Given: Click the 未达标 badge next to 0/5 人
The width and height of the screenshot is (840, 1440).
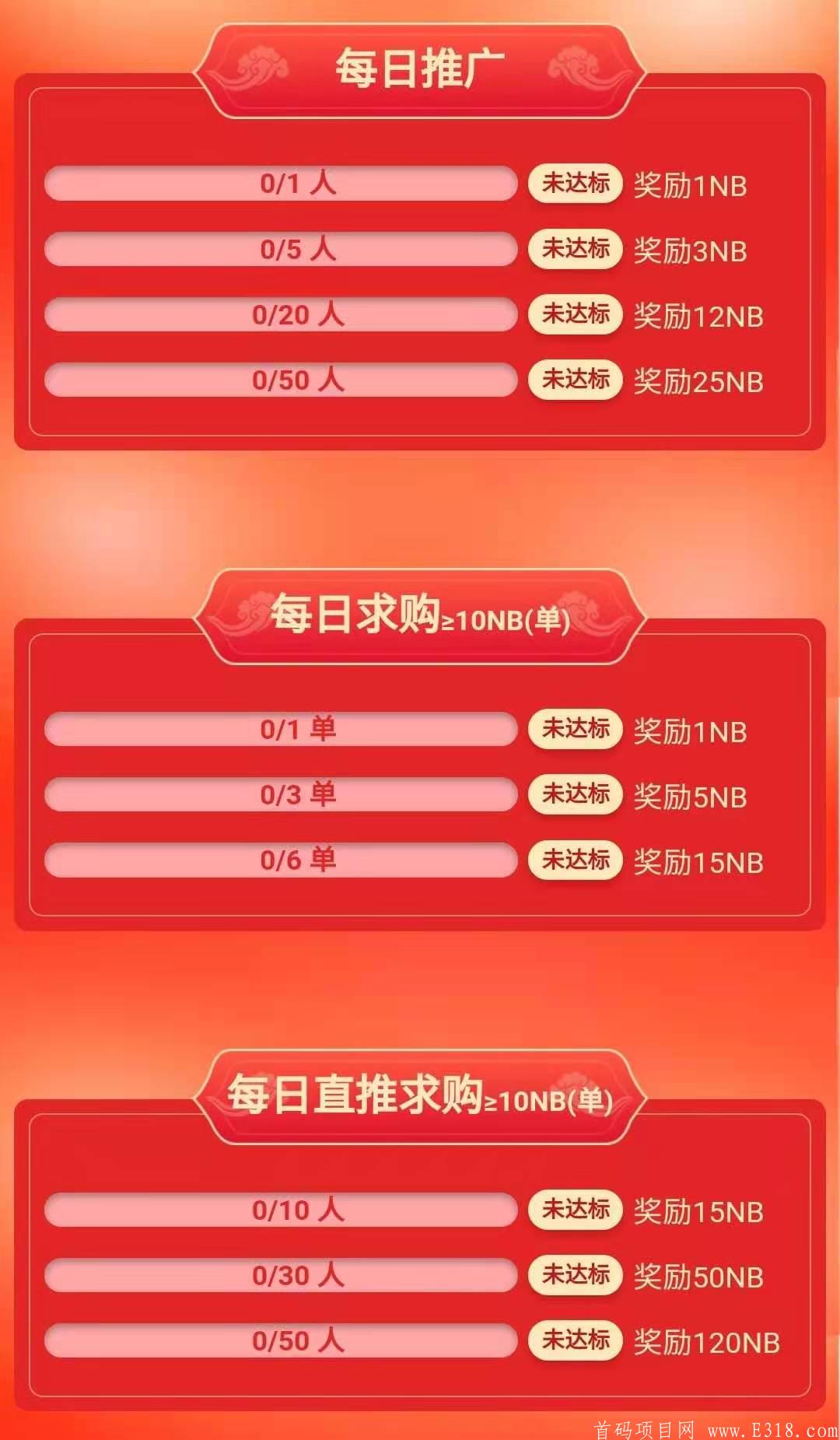Looking at the screenshot, I should [574, 249].
